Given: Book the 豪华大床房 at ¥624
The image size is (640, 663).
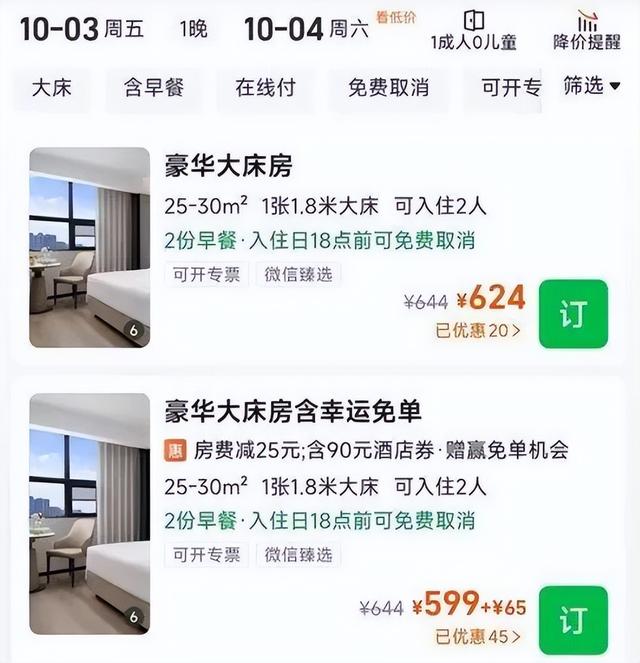Looking at the screenshot, I should coord(573,314).
